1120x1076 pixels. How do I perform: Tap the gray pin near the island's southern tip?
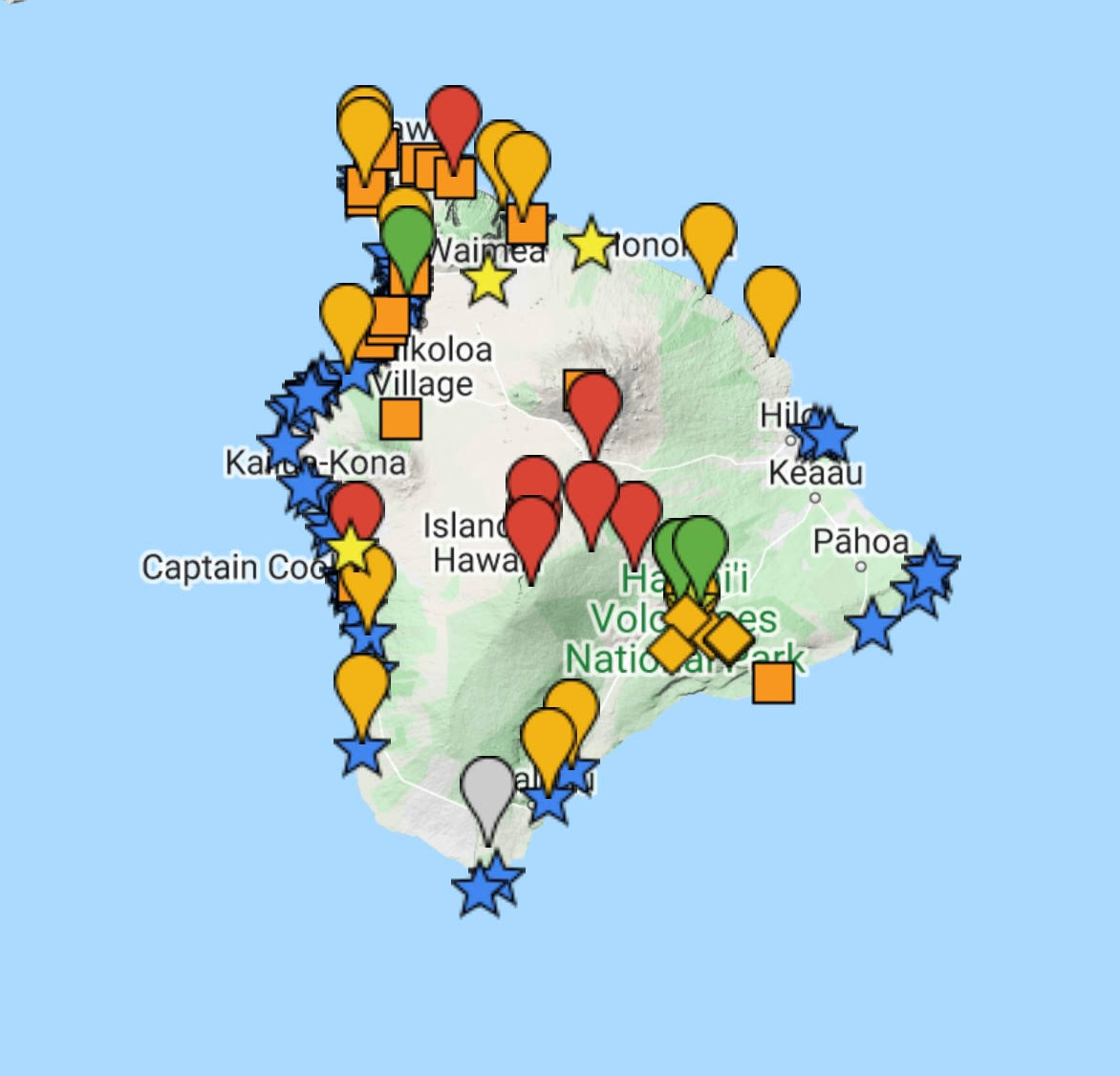[x=488, y=795]
